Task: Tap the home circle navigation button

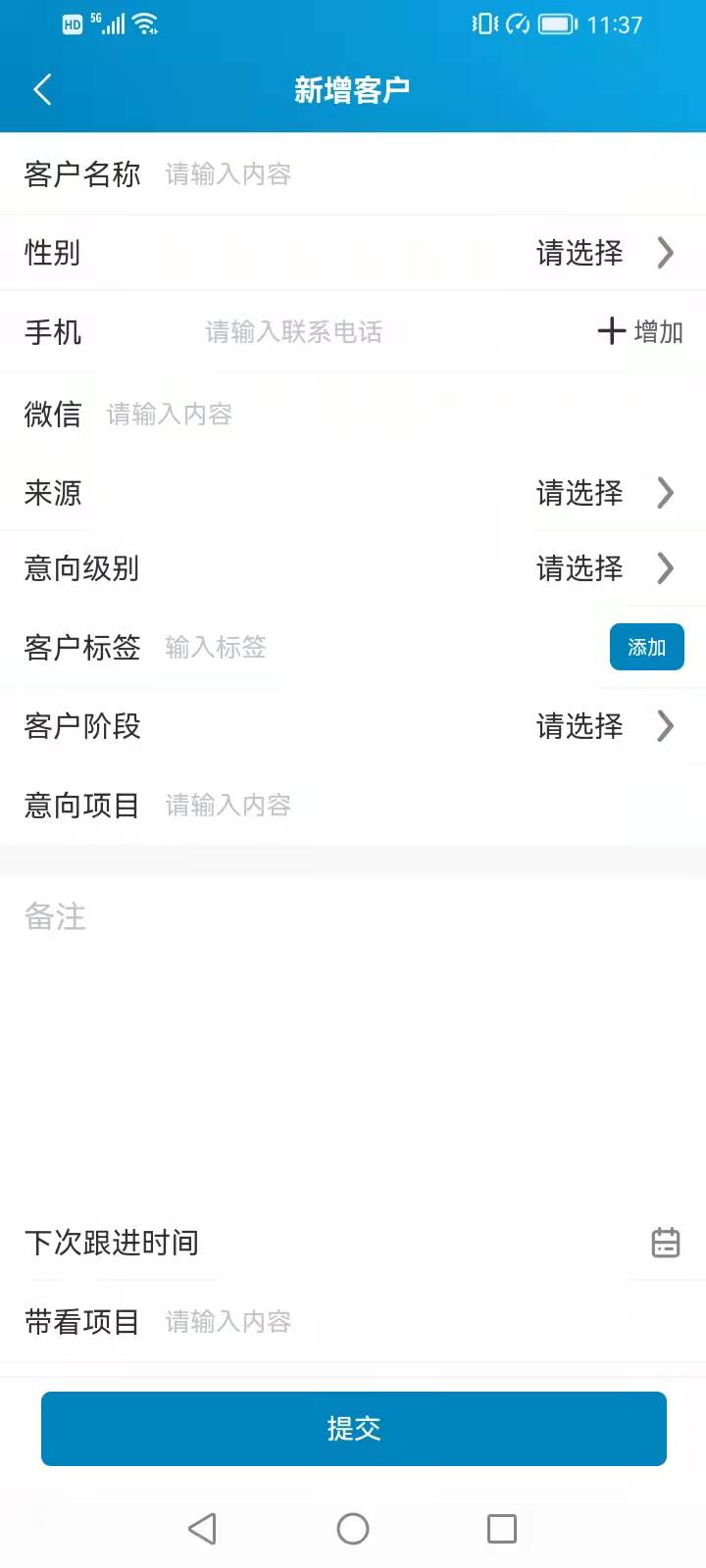Action: point(353,1528)
